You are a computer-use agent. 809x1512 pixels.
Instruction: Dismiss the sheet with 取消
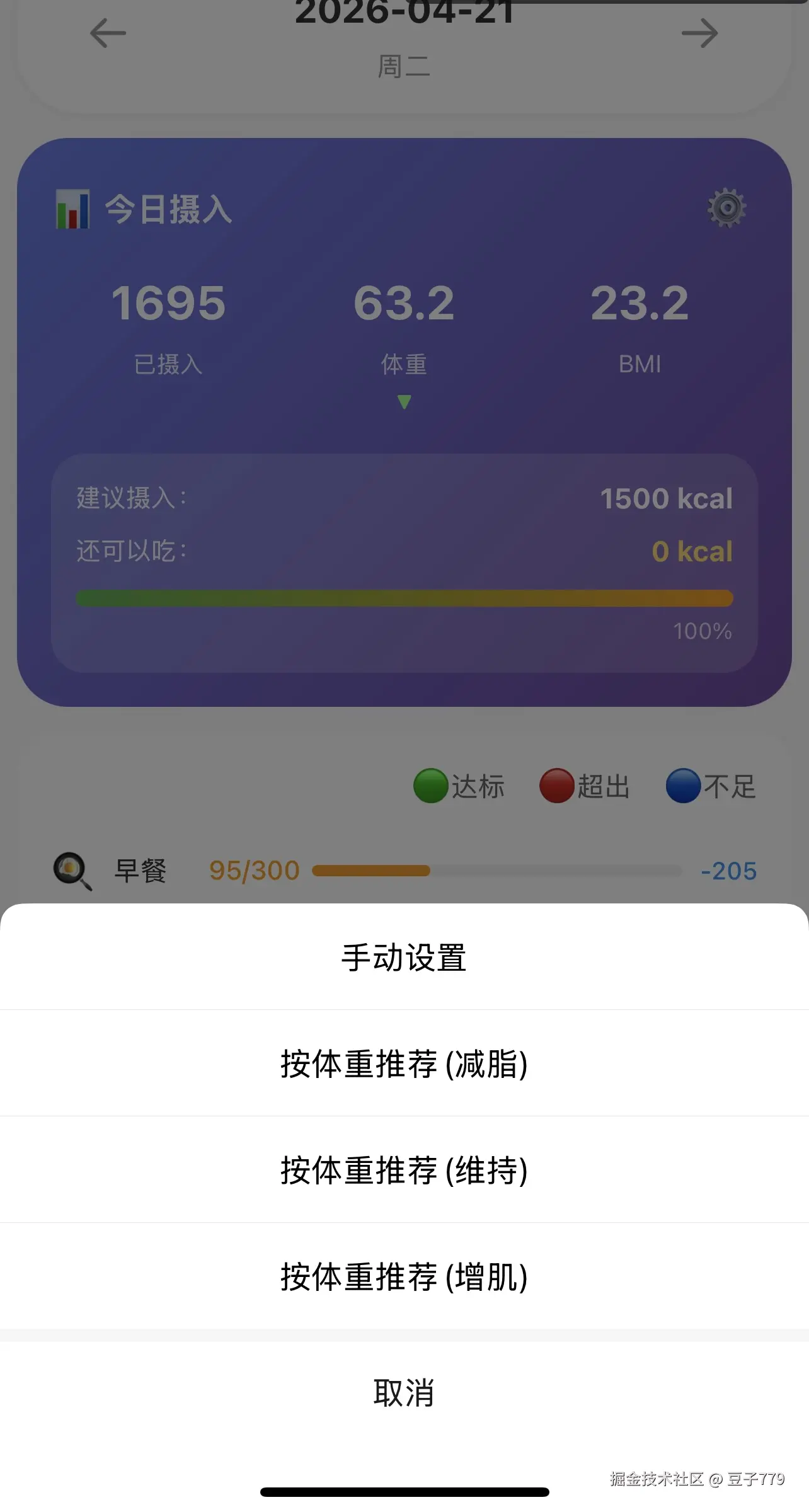pos(404,1392)
